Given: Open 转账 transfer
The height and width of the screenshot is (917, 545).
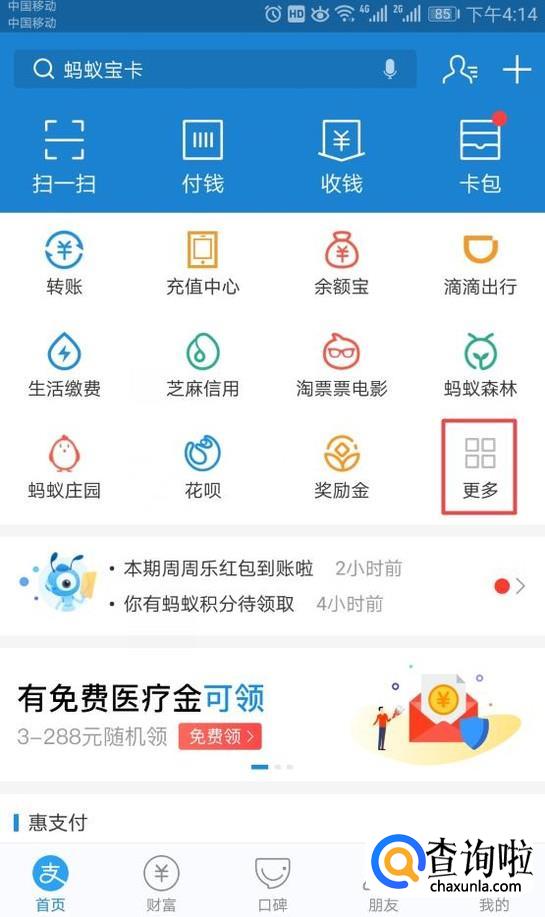Looking at the screenshot, I should pyautogui.click(x=64, y=263).
